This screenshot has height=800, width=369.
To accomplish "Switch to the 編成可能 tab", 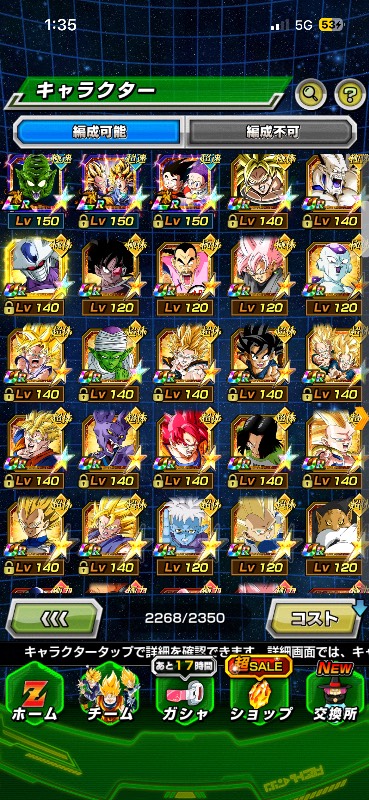I will (x=97, y=132).
